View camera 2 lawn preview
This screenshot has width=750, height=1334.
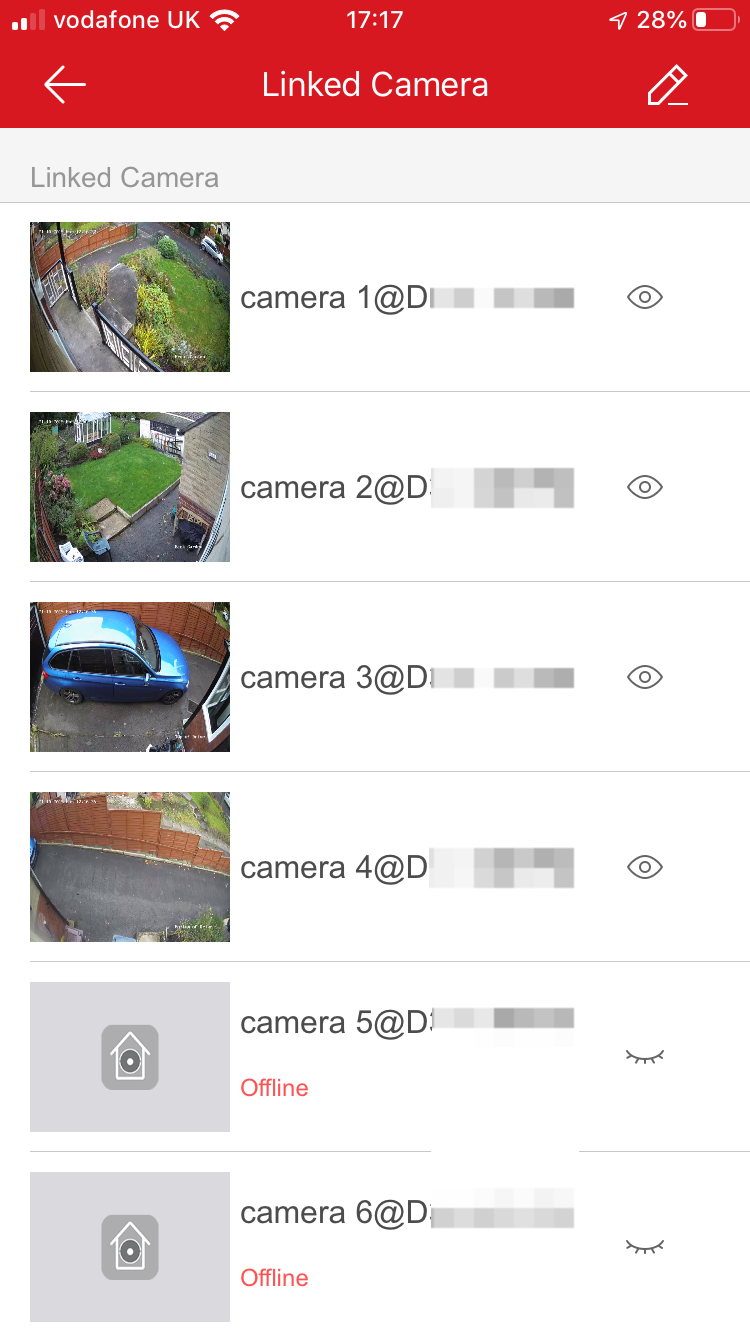pos(130,487)
